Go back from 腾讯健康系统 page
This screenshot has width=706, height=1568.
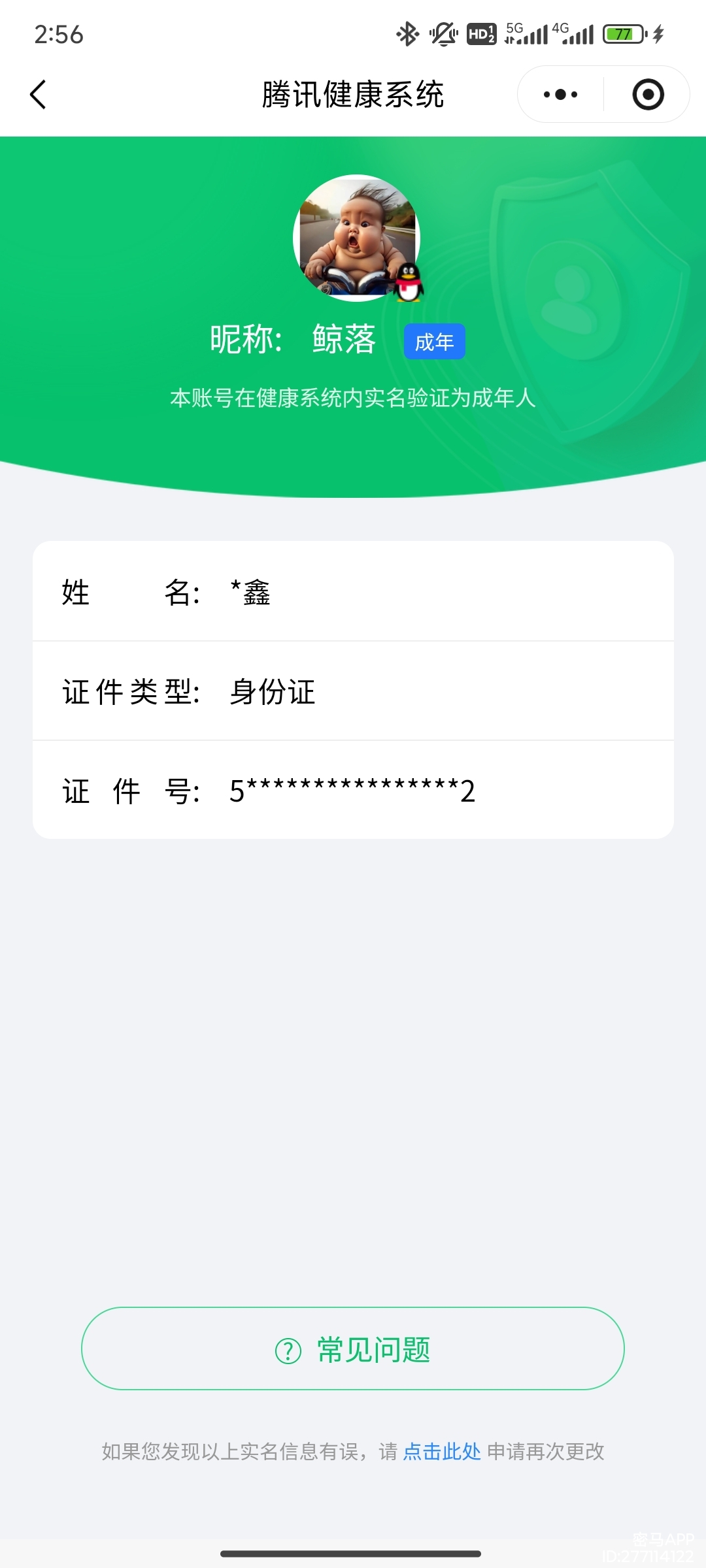(x=39, y=95)
